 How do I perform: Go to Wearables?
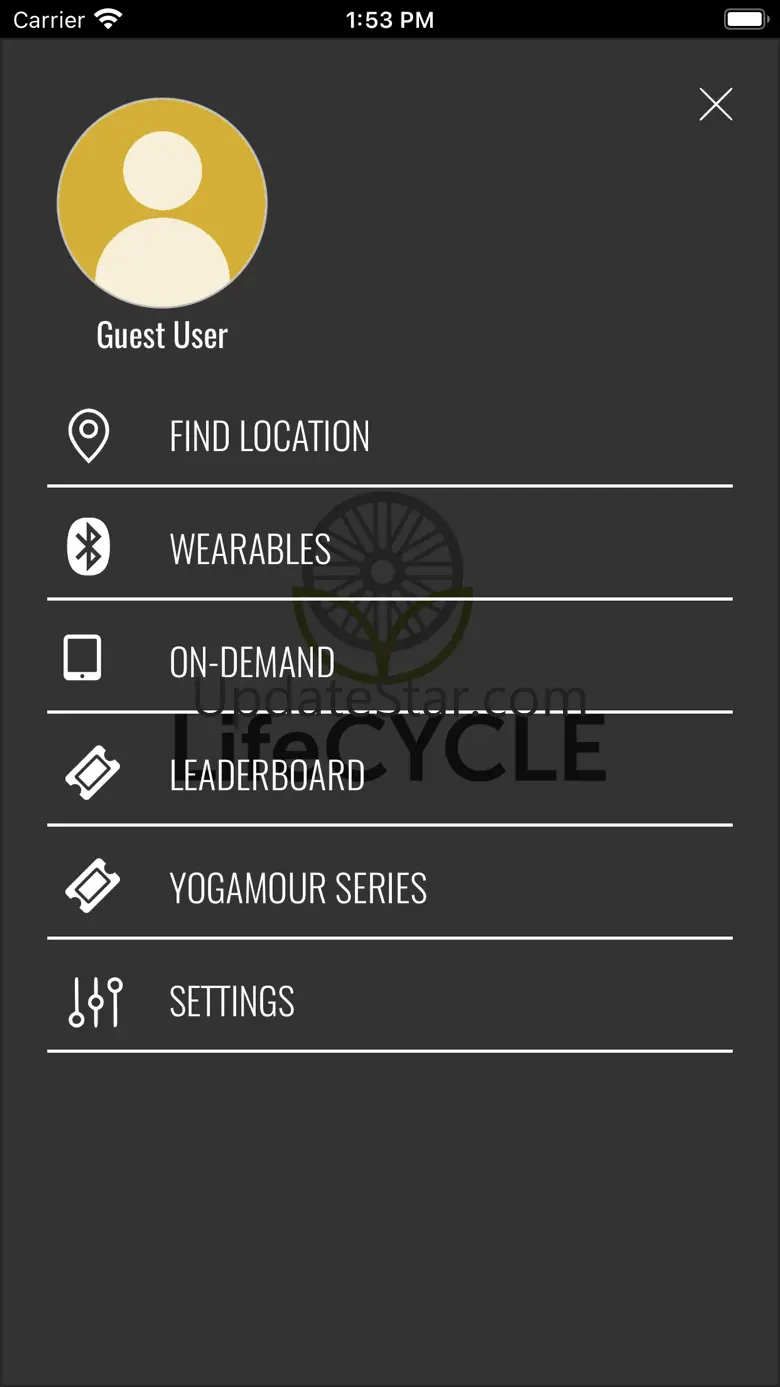click(390, 549)
